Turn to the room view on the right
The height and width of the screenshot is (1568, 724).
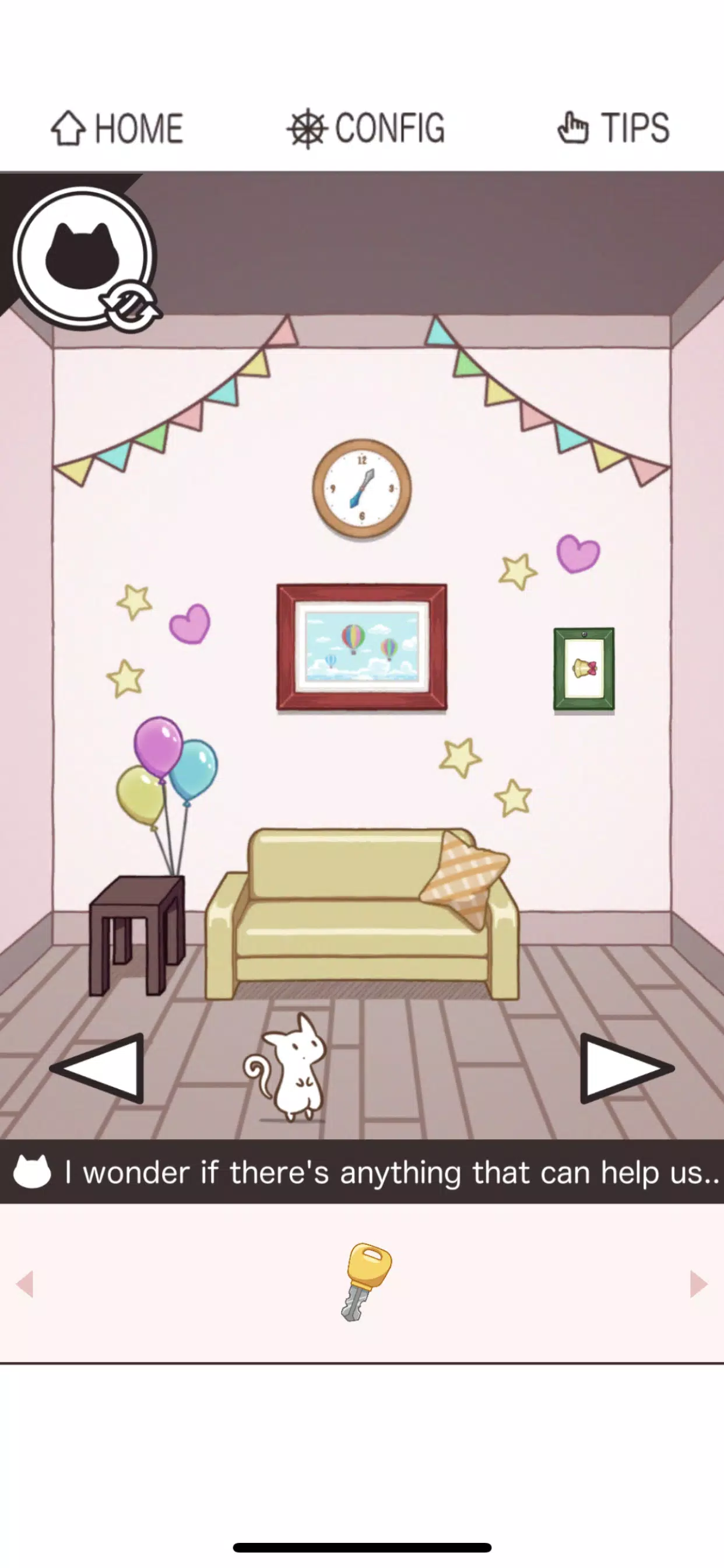tap(625, 1068)
